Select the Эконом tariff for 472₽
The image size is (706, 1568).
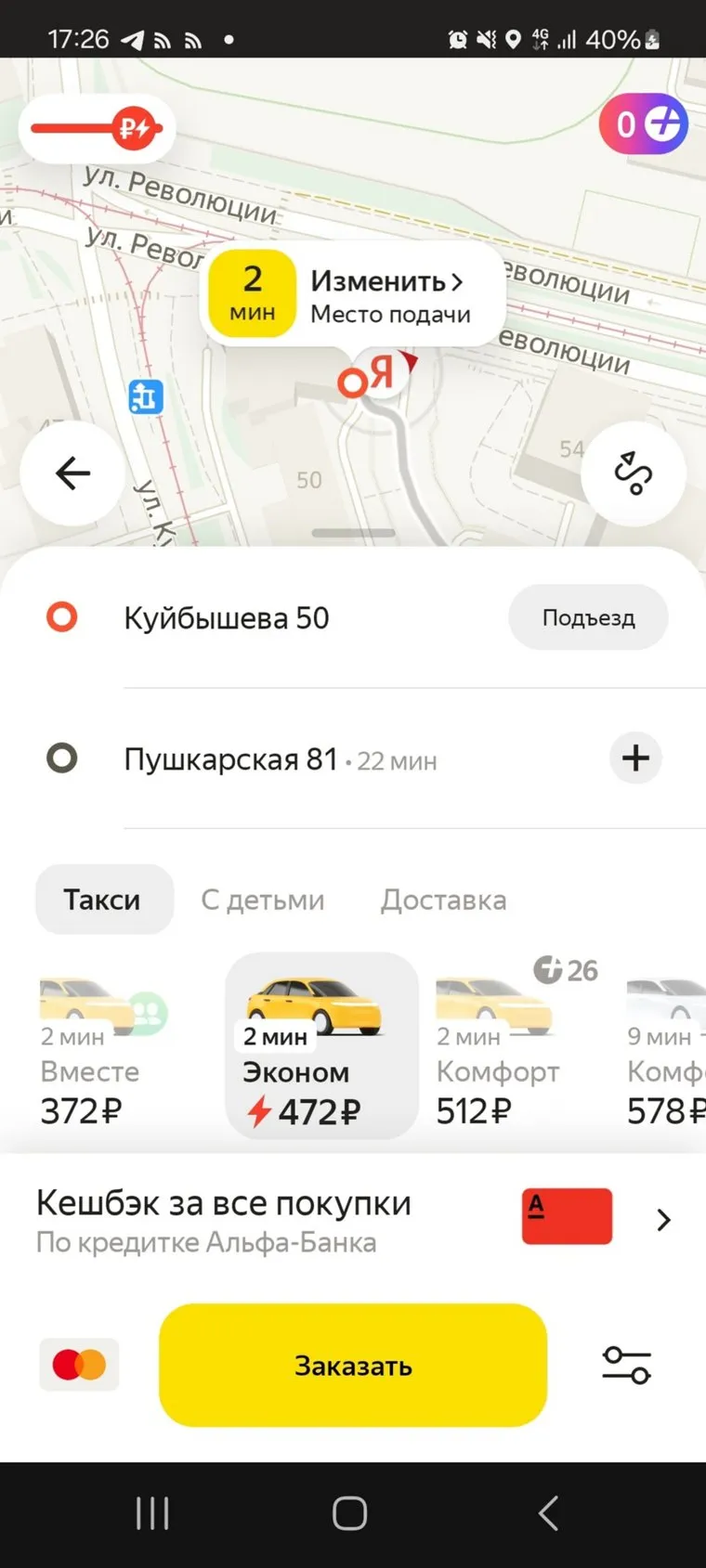(321, 1047)
